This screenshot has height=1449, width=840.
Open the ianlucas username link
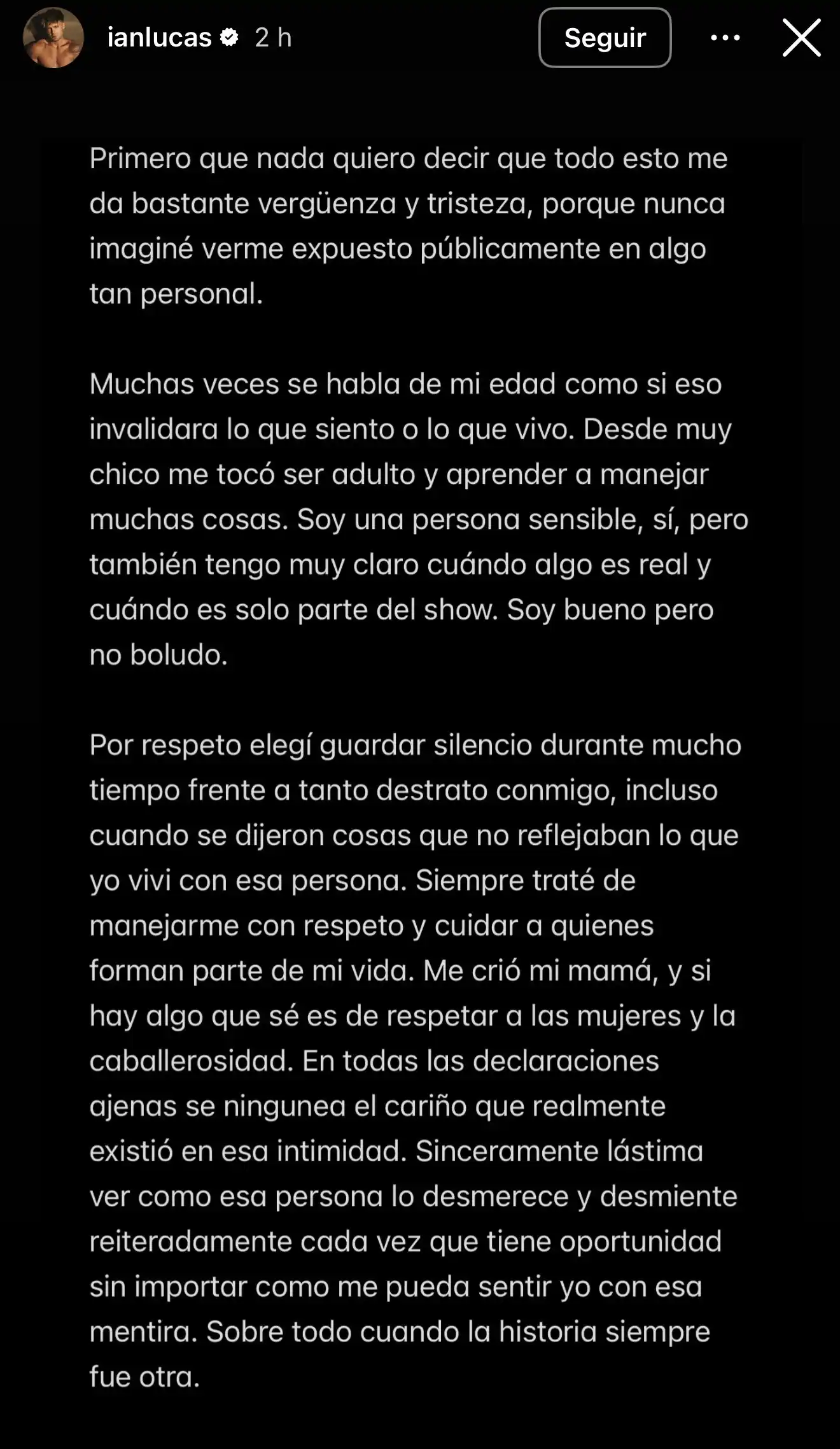point(159,38)
